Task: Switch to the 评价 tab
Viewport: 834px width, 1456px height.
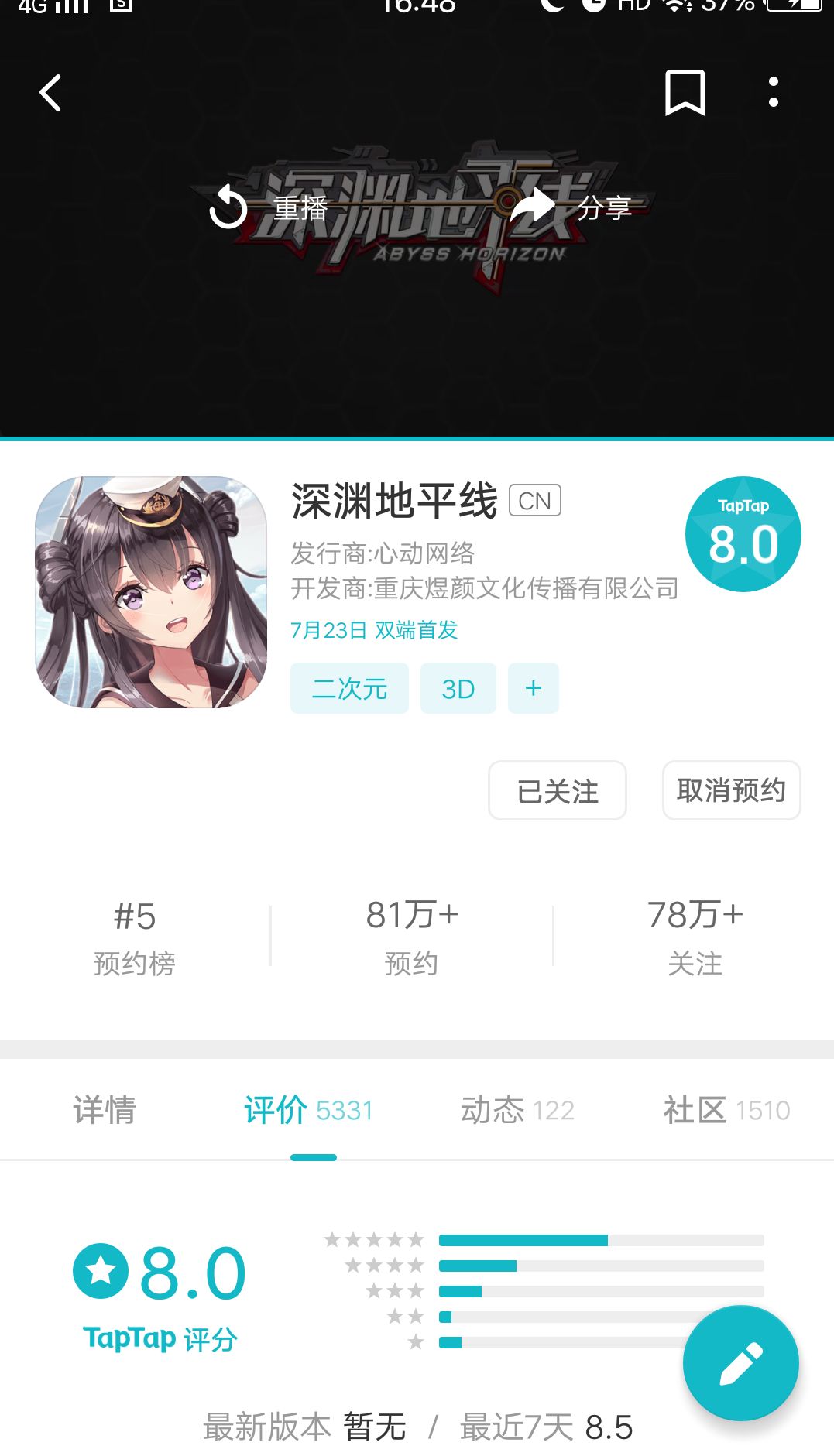Action: [x=308, y=1110]
